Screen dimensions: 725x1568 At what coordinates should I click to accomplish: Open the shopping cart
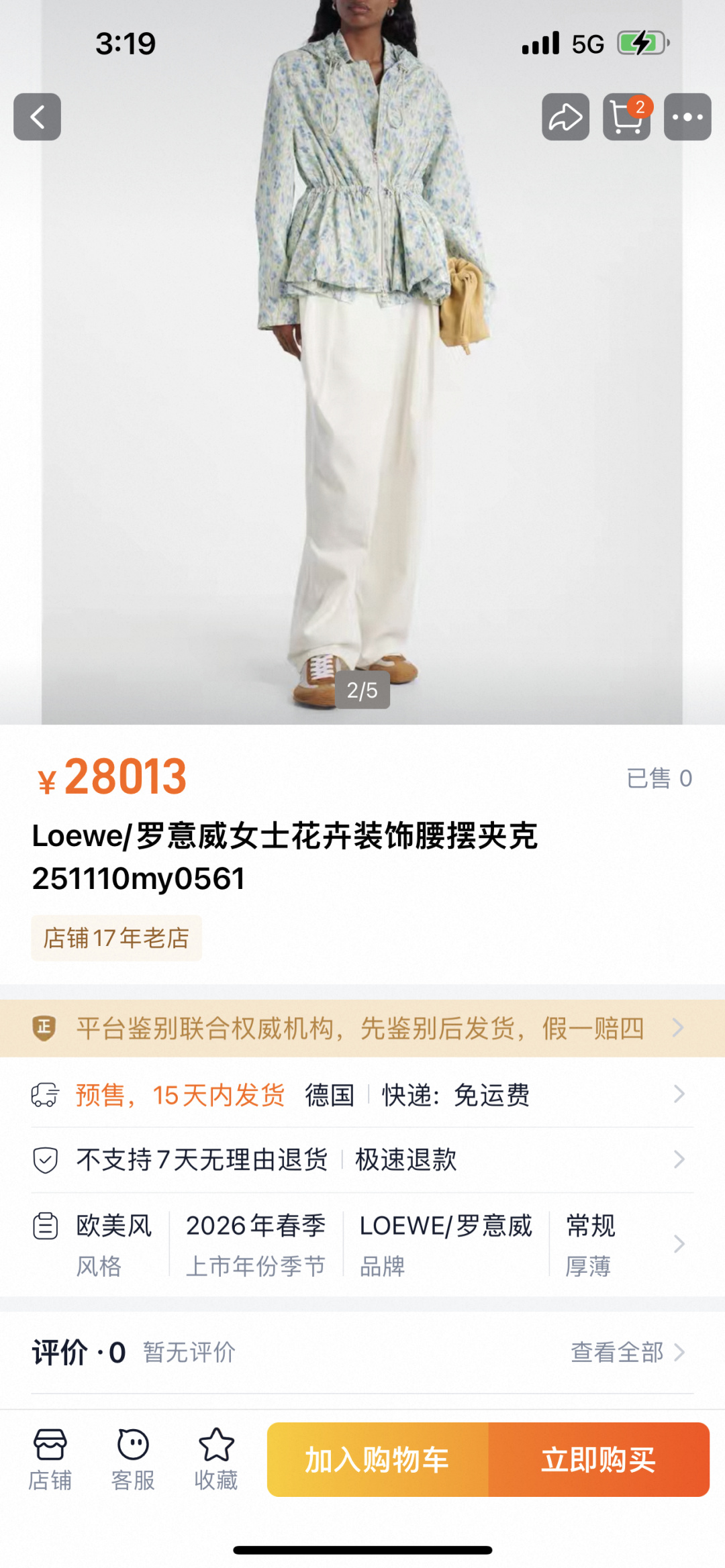626,117
